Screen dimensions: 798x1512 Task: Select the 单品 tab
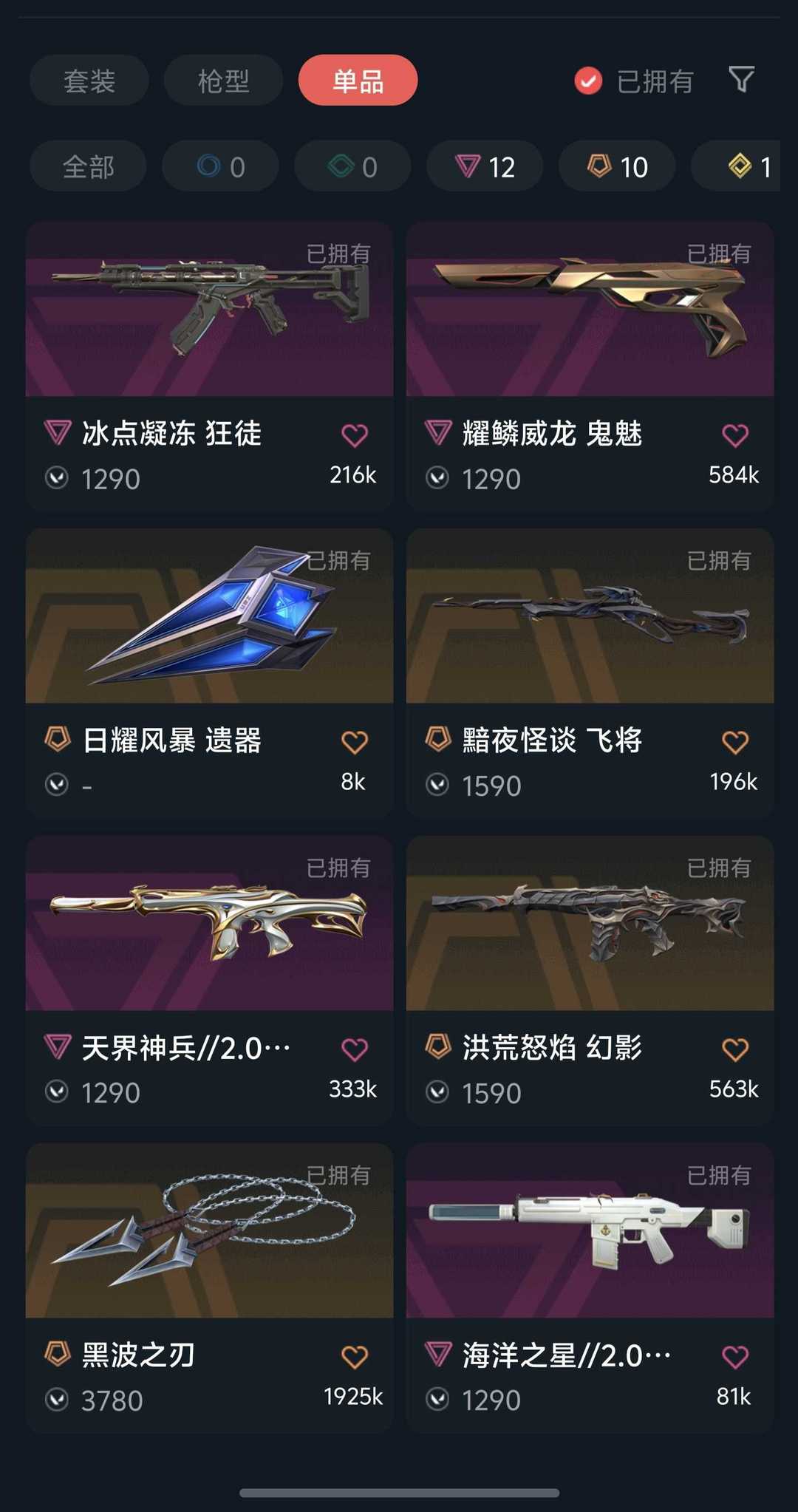pos(358,80)
